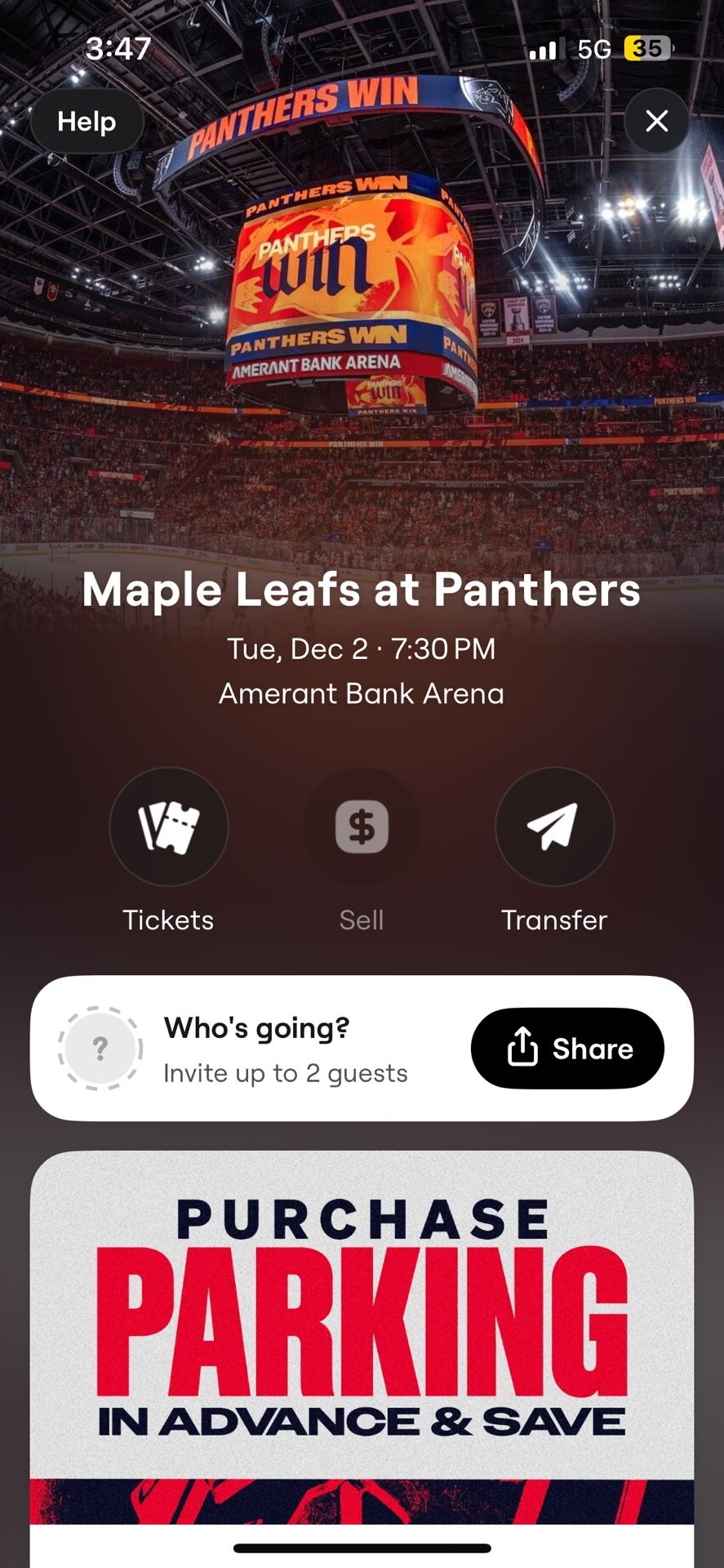Tap the battery indicator in the status bar
724x1568 pixels.
coord(644,49)
